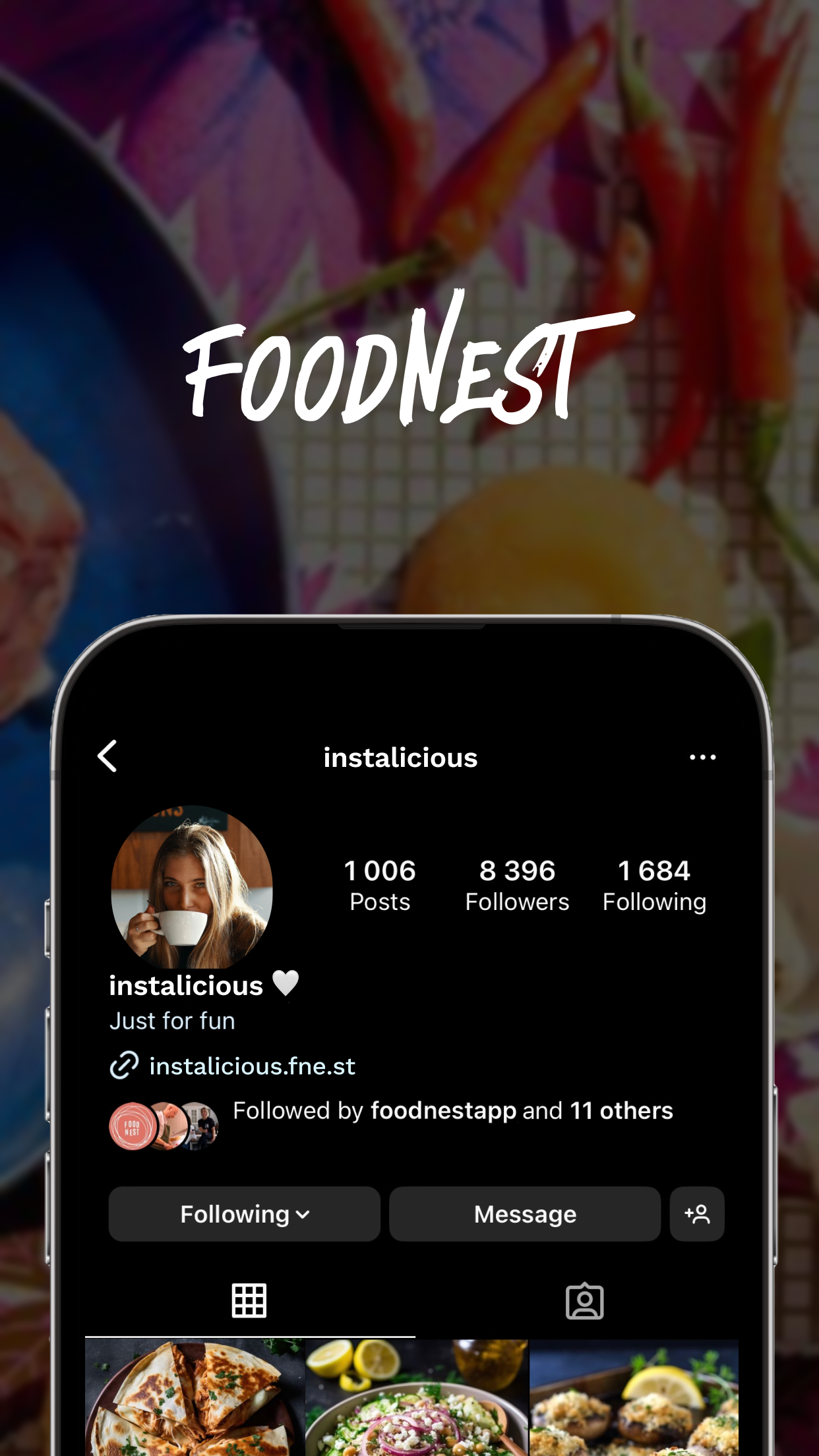Viewport: 819px width, 1456px height.
Task: Click the chevron on the Following button
Action: point(303,1215)
